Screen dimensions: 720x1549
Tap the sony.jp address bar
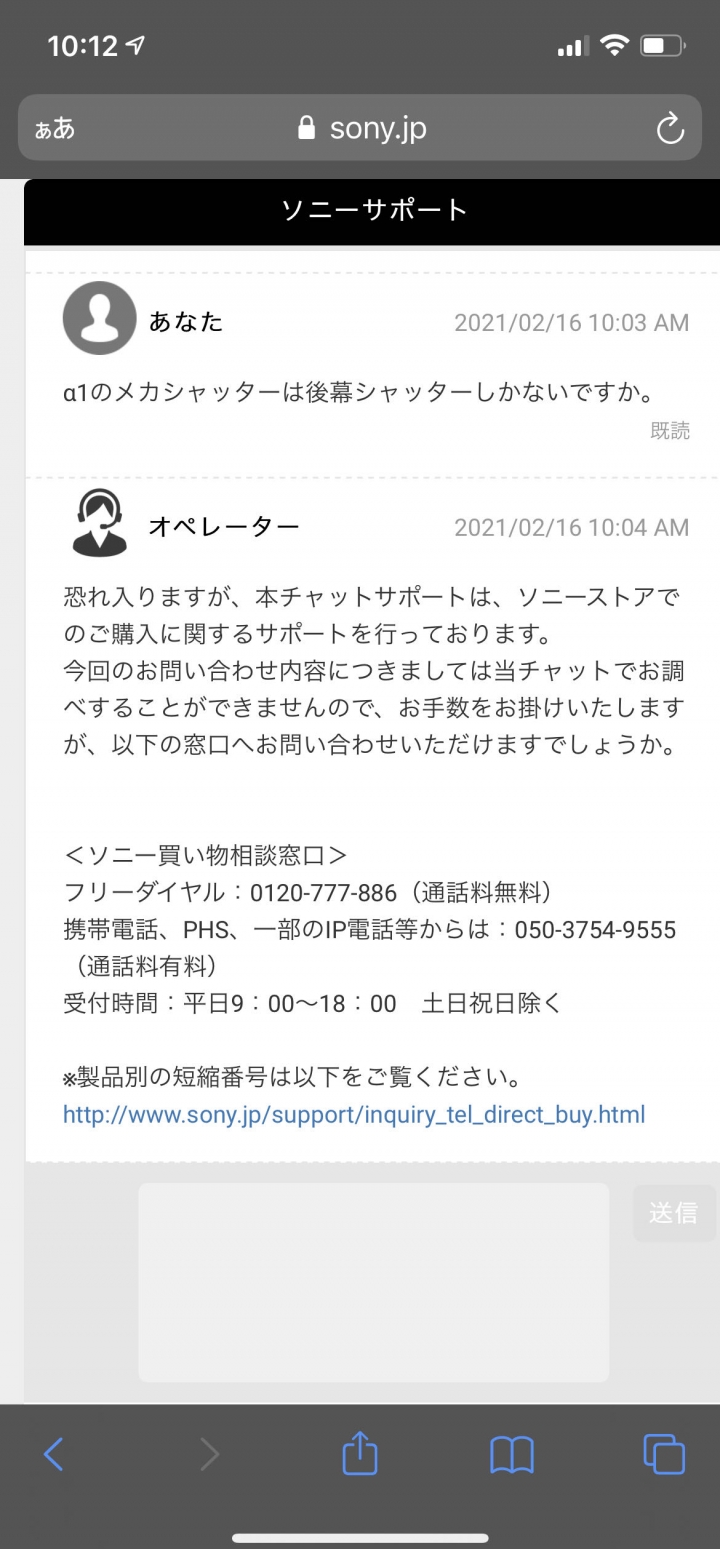[x=362, y=129]
